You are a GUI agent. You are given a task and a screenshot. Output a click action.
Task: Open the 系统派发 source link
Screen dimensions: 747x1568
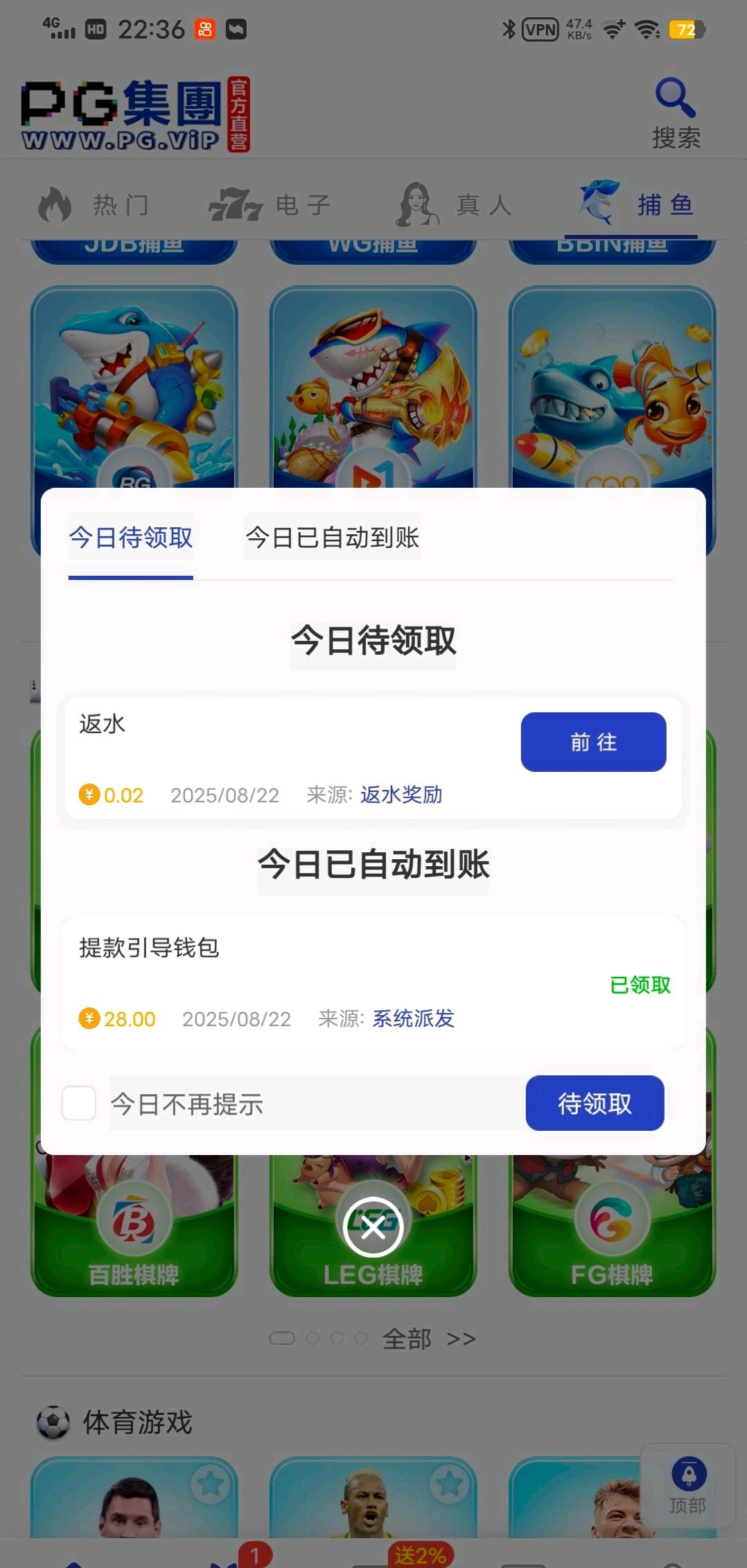(x=414, y=1019)
